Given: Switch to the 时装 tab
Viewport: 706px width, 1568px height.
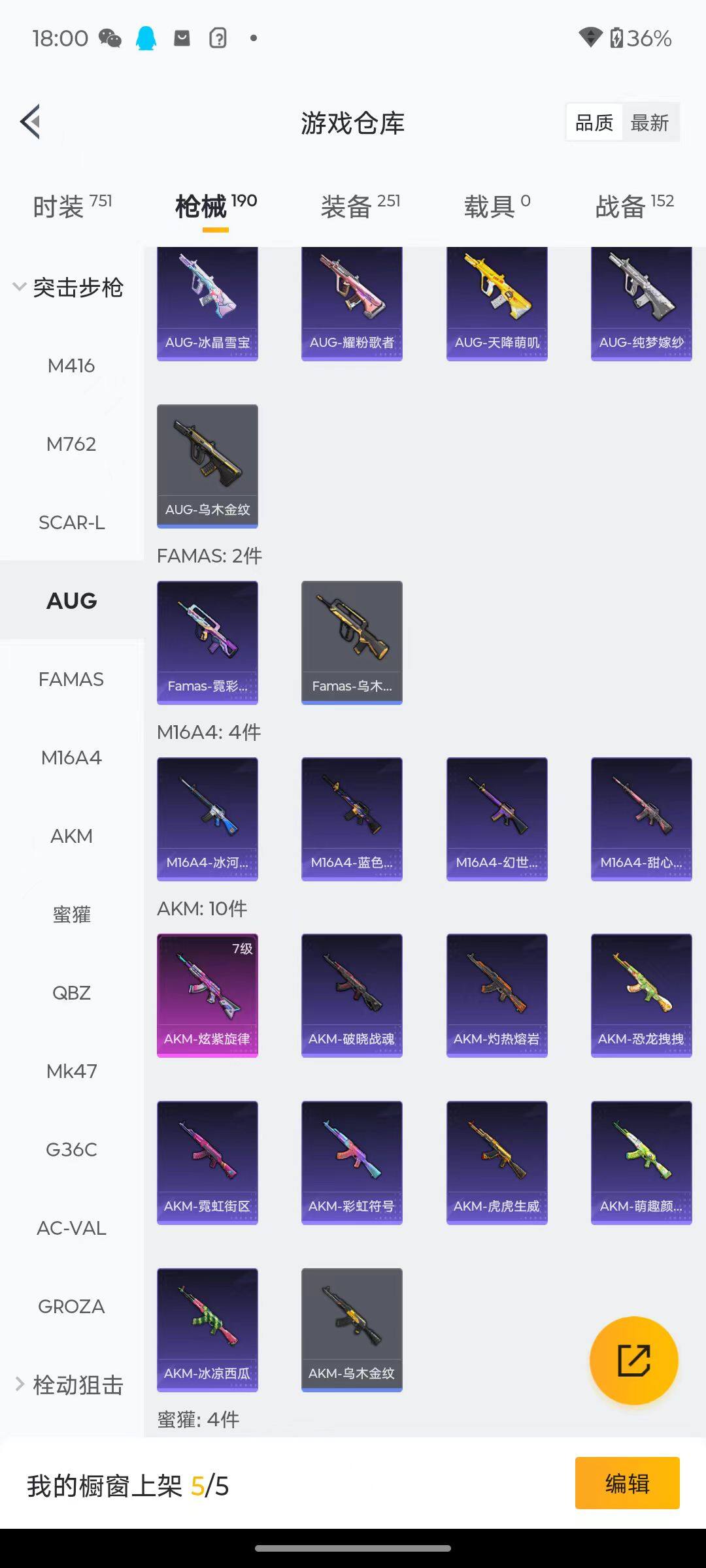Looking at the screenshot, I should (72, 206).
